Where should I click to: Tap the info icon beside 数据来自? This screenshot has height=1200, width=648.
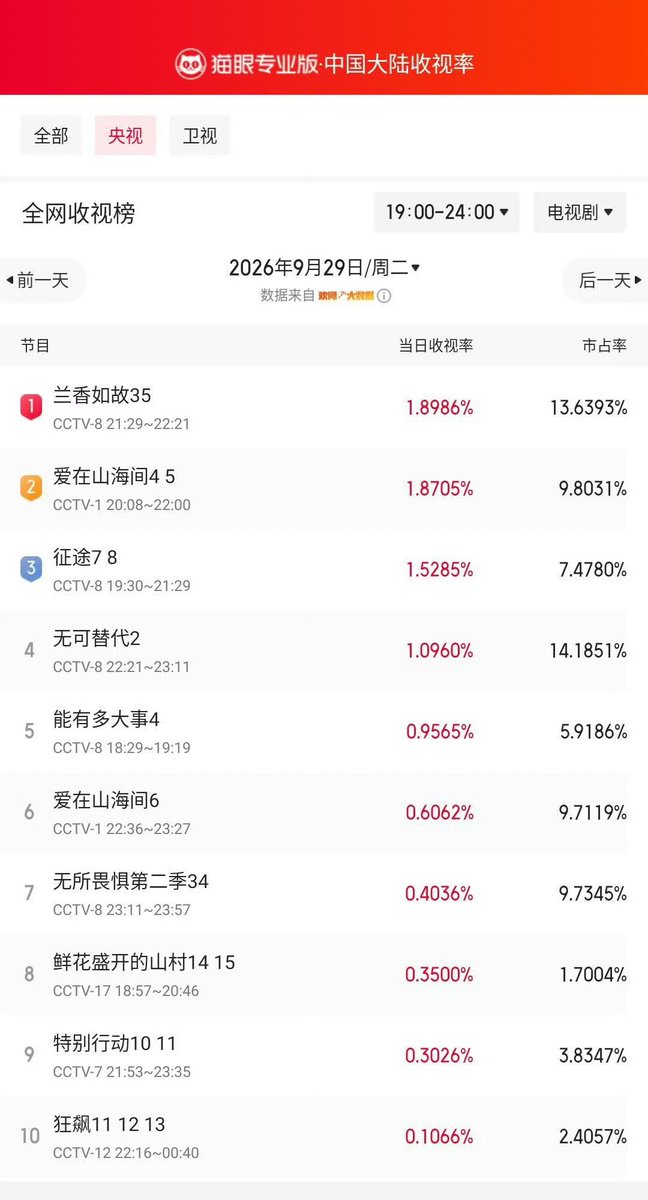384,296
